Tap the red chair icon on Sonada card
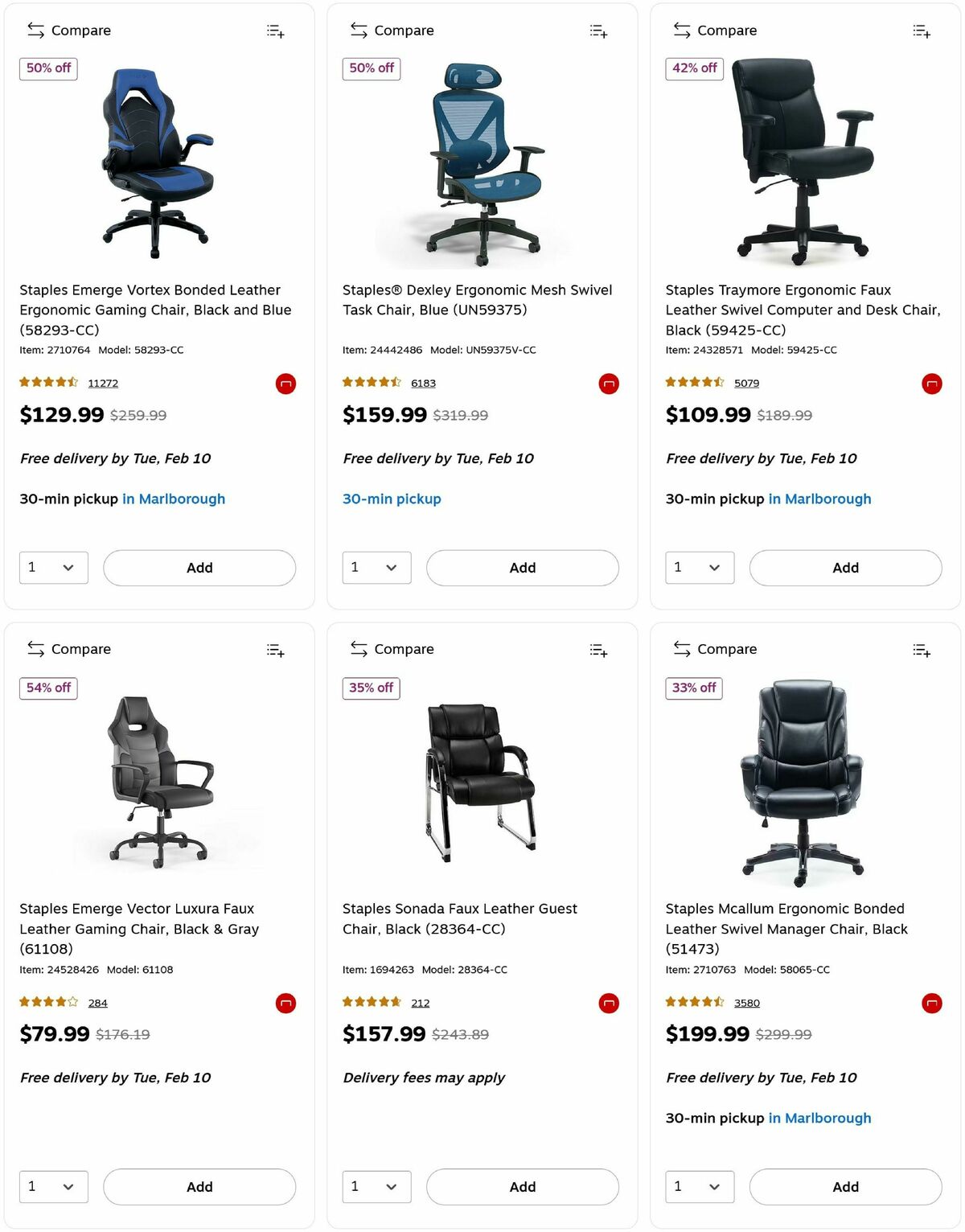 pos(609,1003)
